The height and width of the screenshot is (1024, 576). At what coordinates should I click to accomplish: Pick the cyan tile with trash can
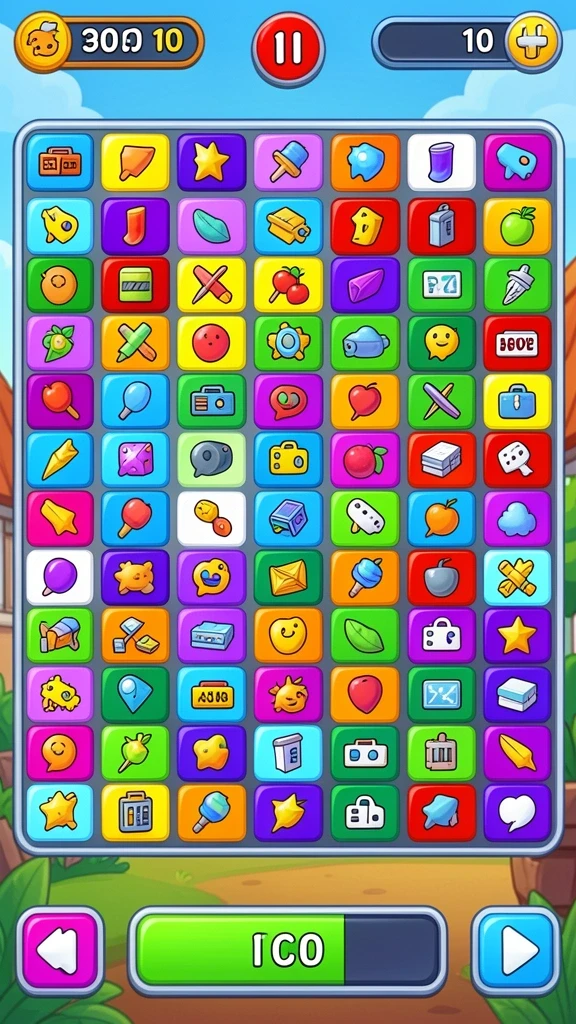click(x=288, y=753)
